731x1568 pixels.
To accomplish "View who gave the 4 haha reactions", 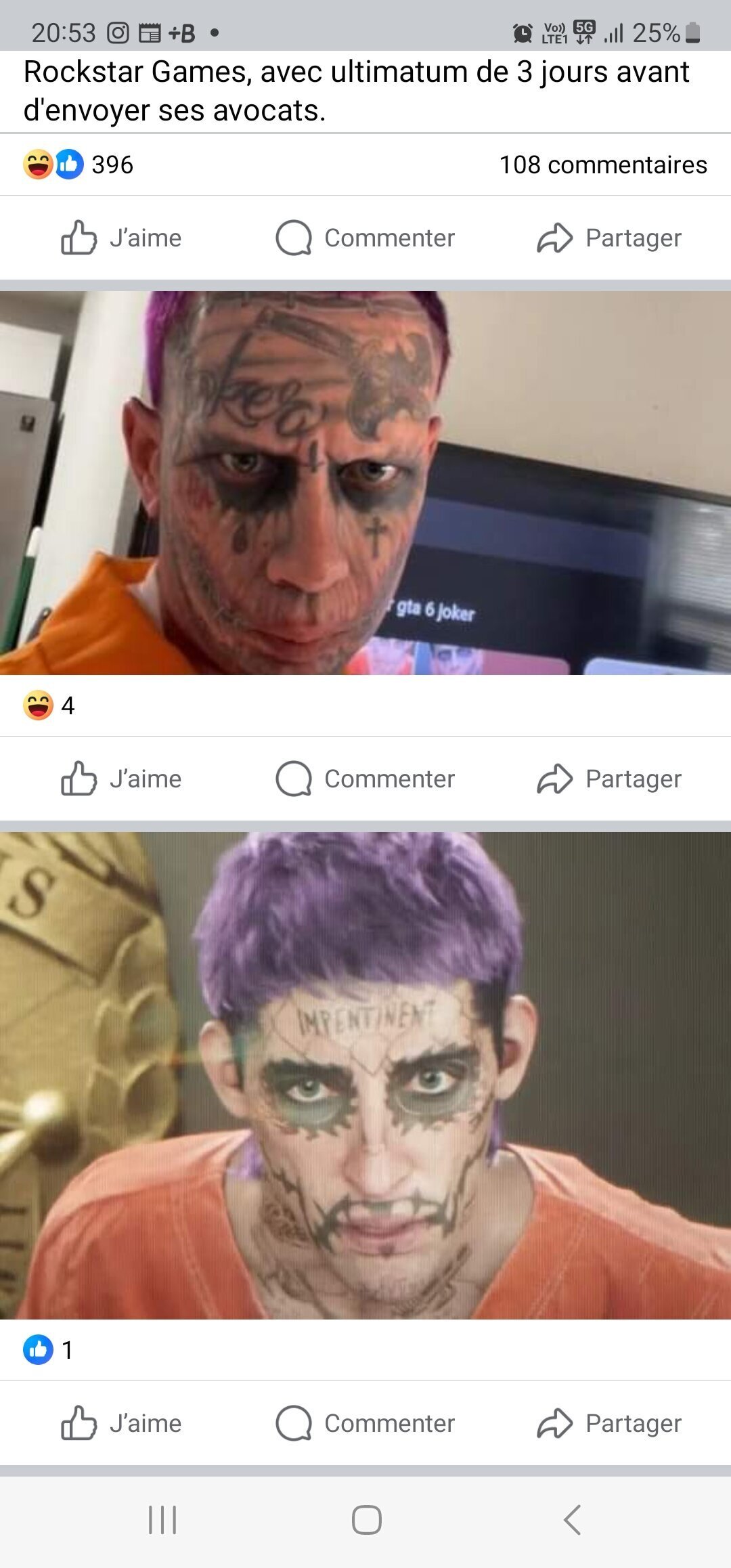I will (49, 705).
